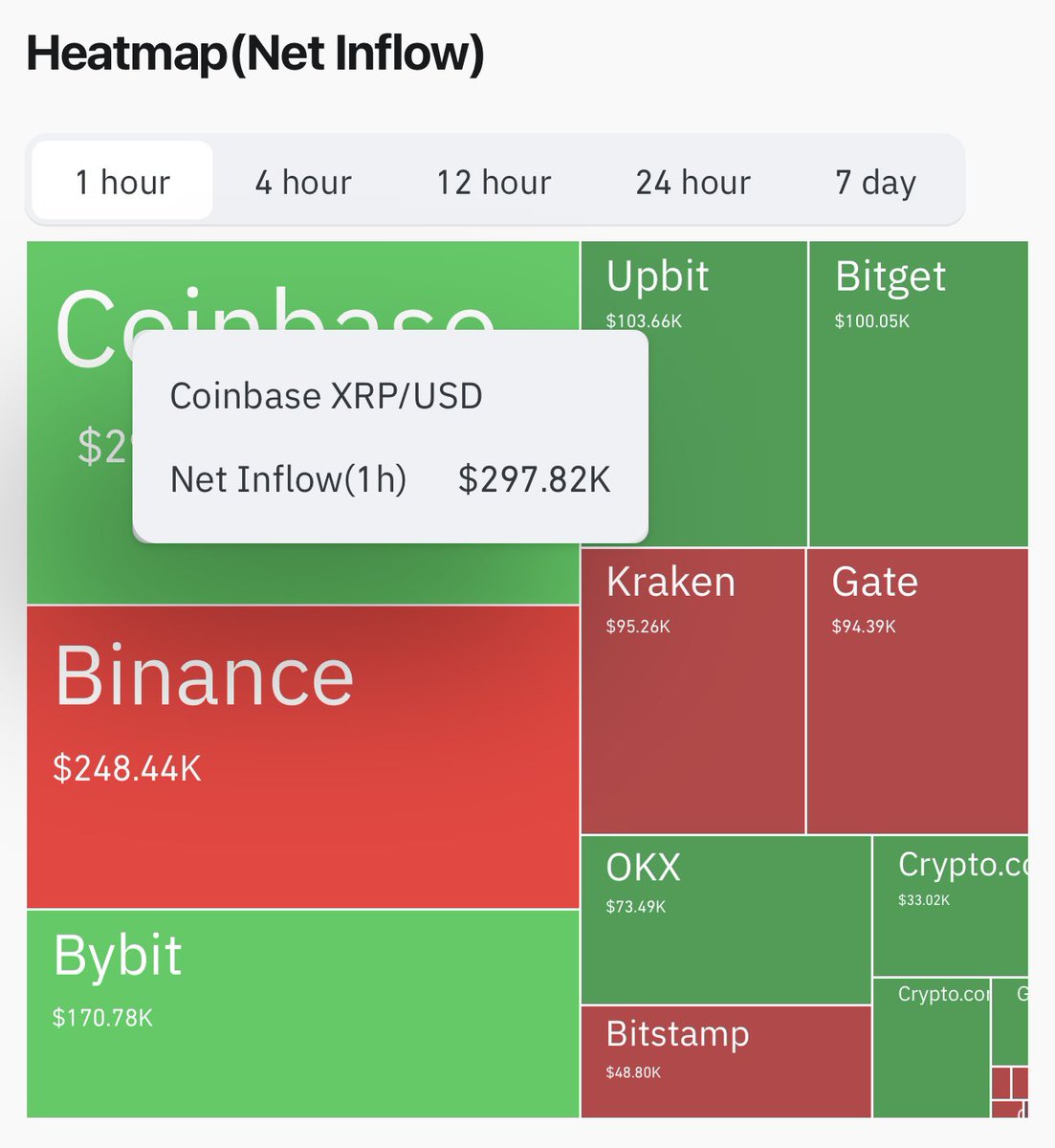Select the 12 hour timeframe
The image size is (1055, 1148).
(x=494, y=182)
